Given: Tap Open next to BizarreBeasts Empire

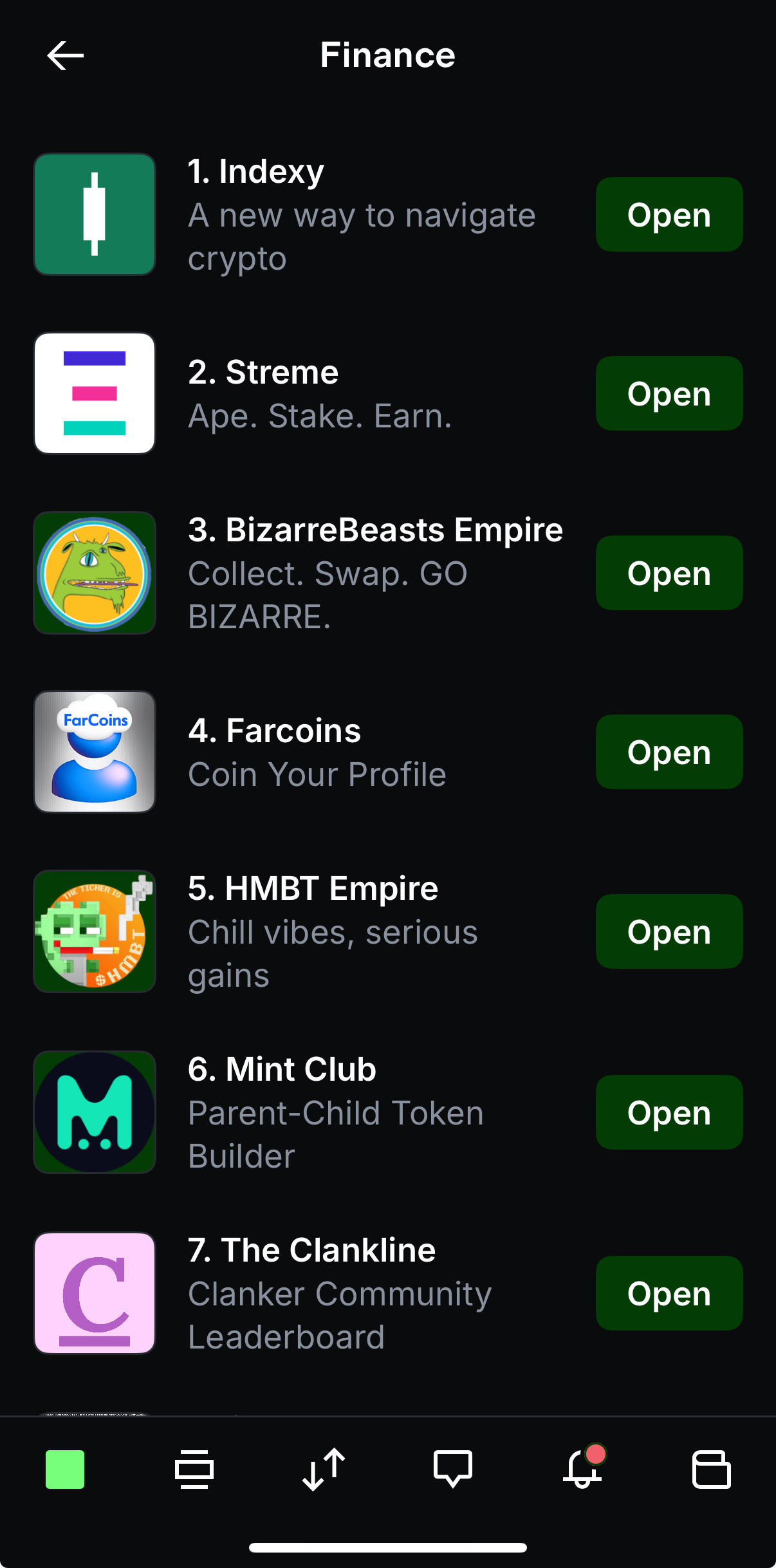Looking at the screenshot, I should [x=669, y=573].
